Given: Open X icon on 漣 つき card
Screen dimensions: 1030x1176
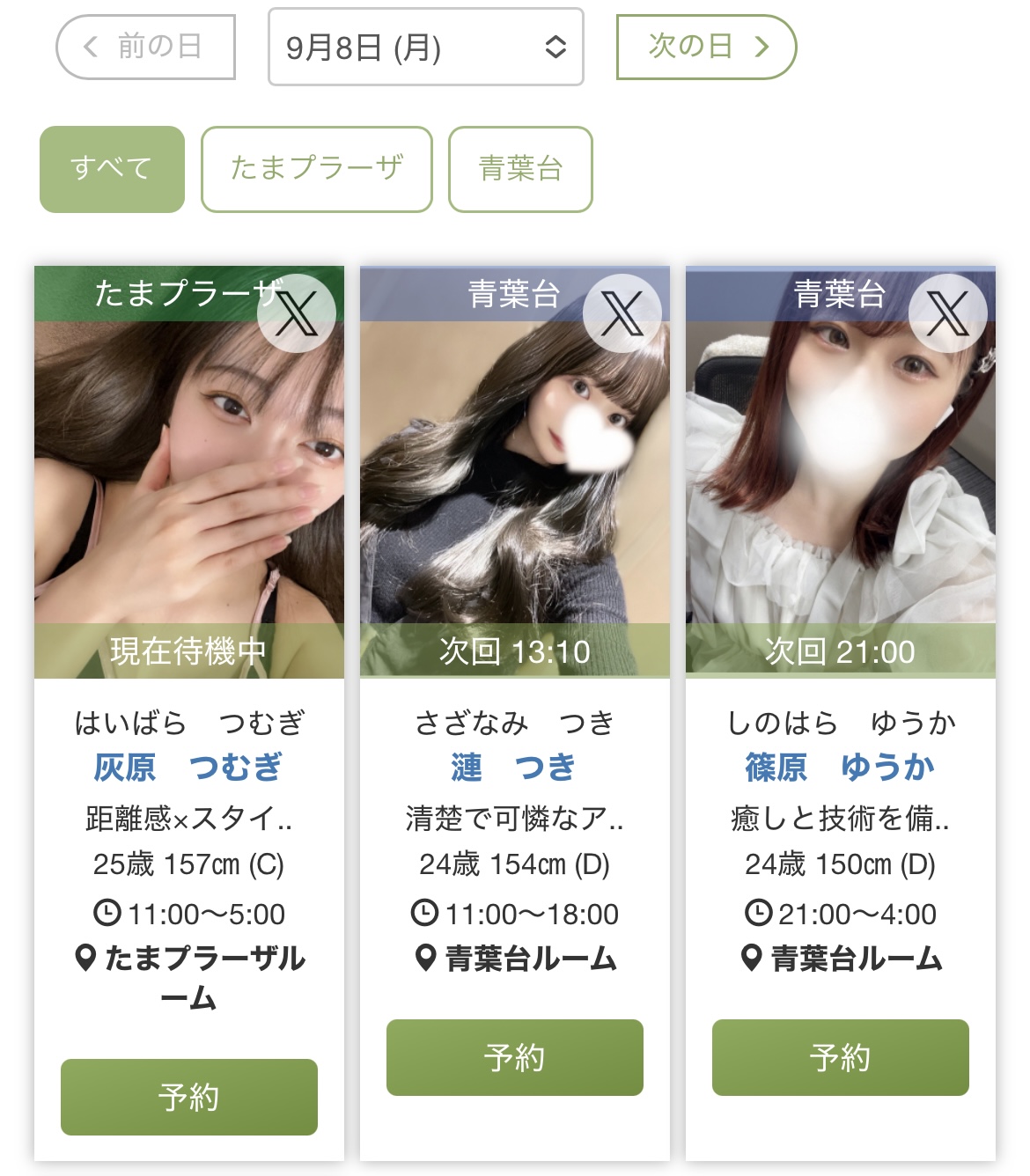Looking at the screenshot, I should [x=622, y=312].
